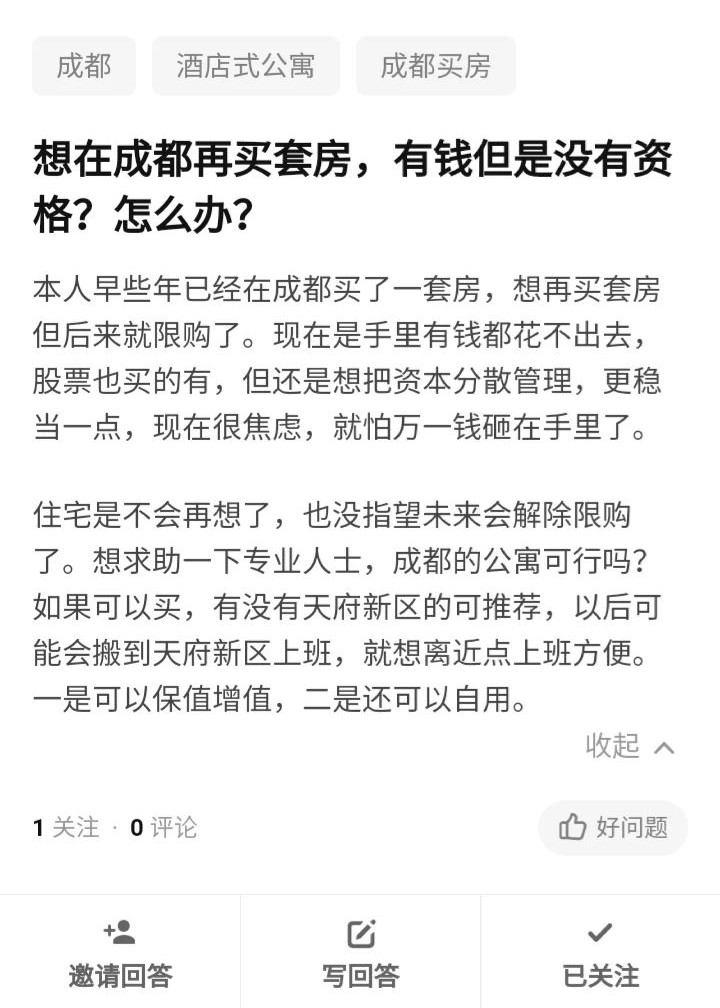
Task: Mark as 好问题 with the thumbs up
Action: point(613,827)
